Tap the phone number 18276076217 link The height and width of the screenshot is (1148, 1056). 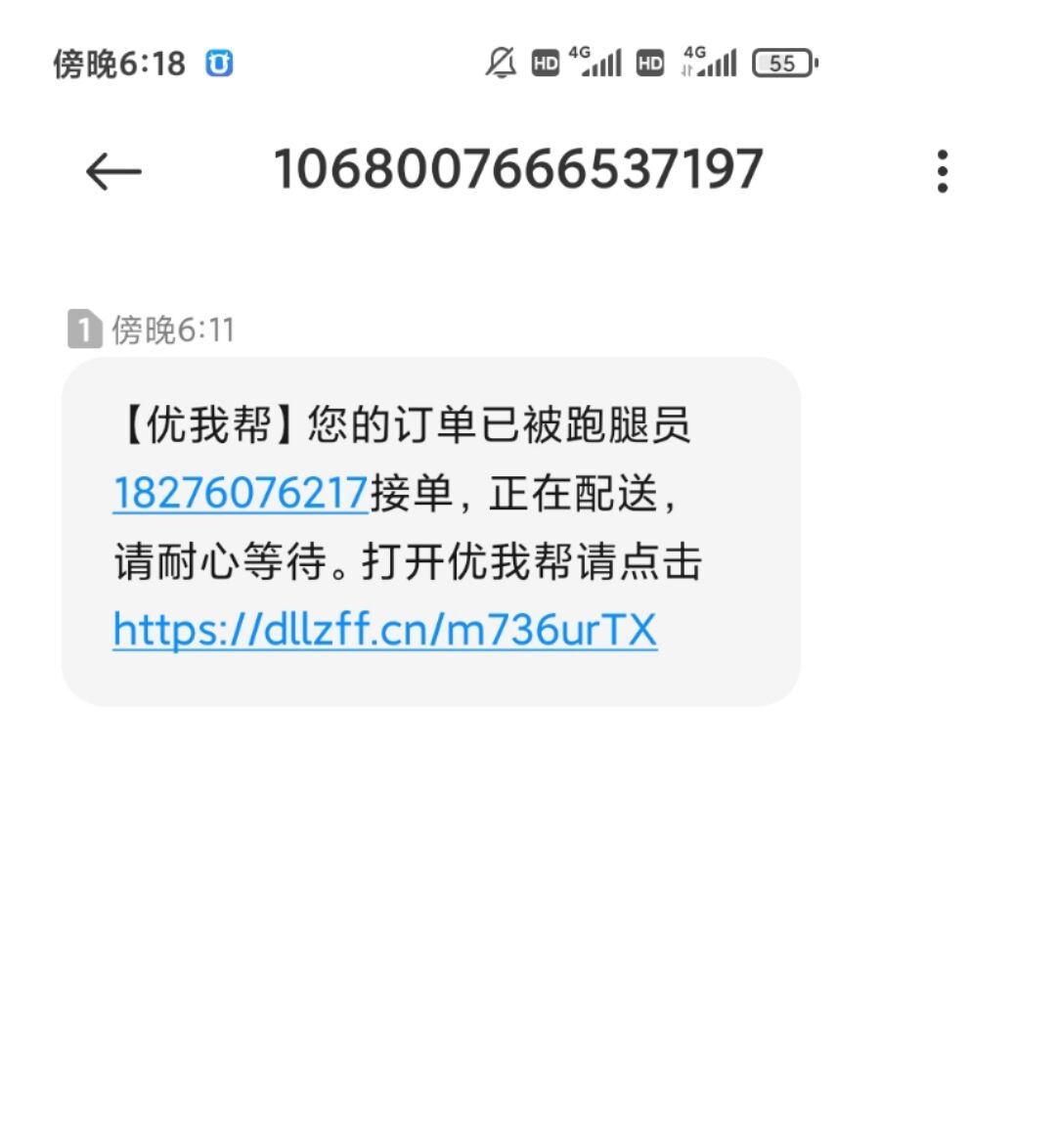click(x=240, y=494)
